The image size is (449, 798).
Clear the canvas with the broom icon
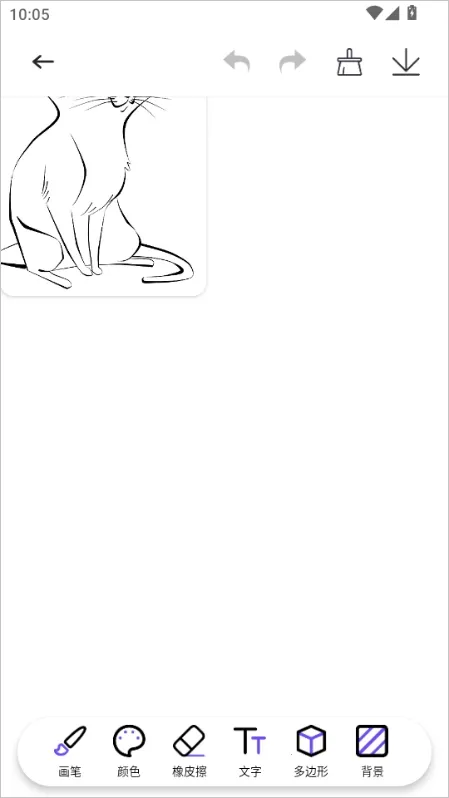(350, 62)
